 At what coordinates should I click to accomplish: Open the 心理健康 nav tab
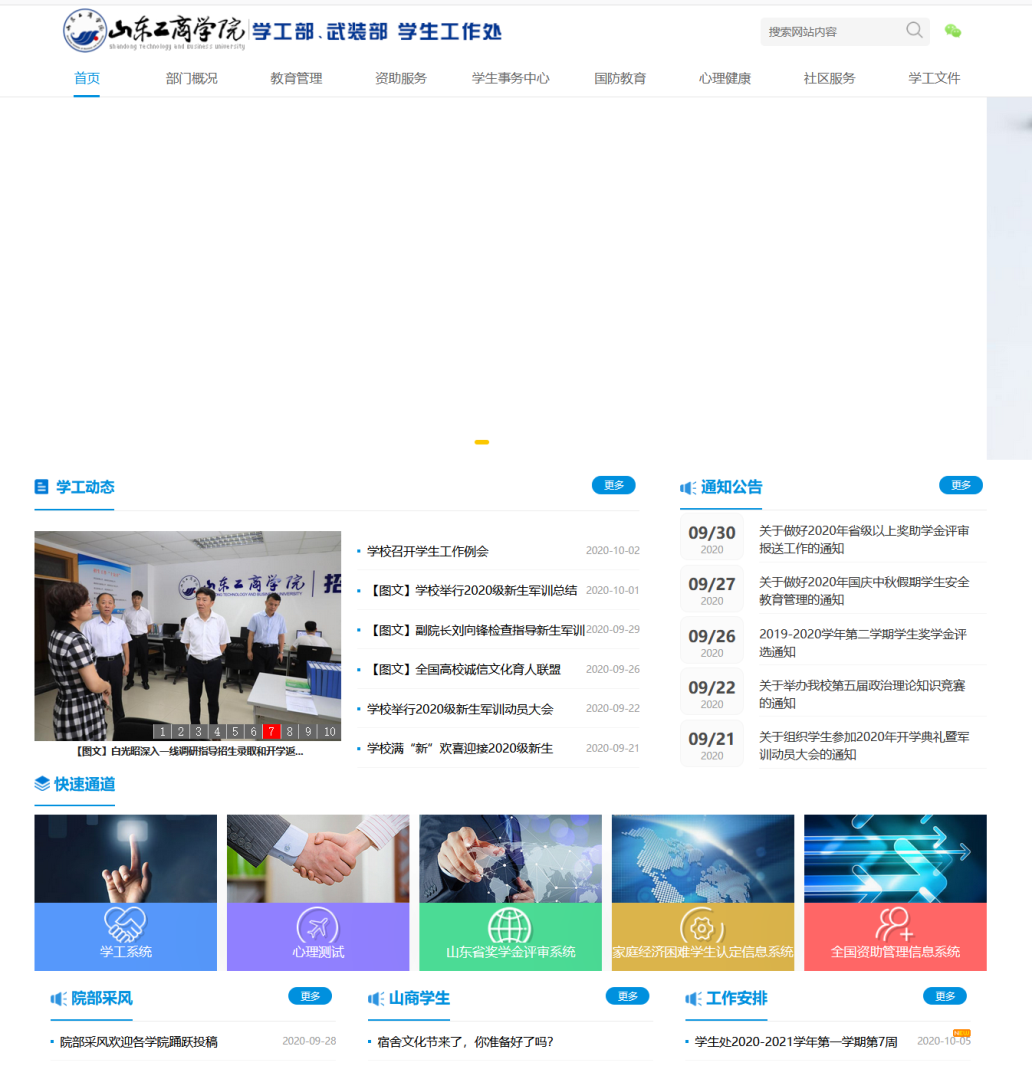(725, 78)
